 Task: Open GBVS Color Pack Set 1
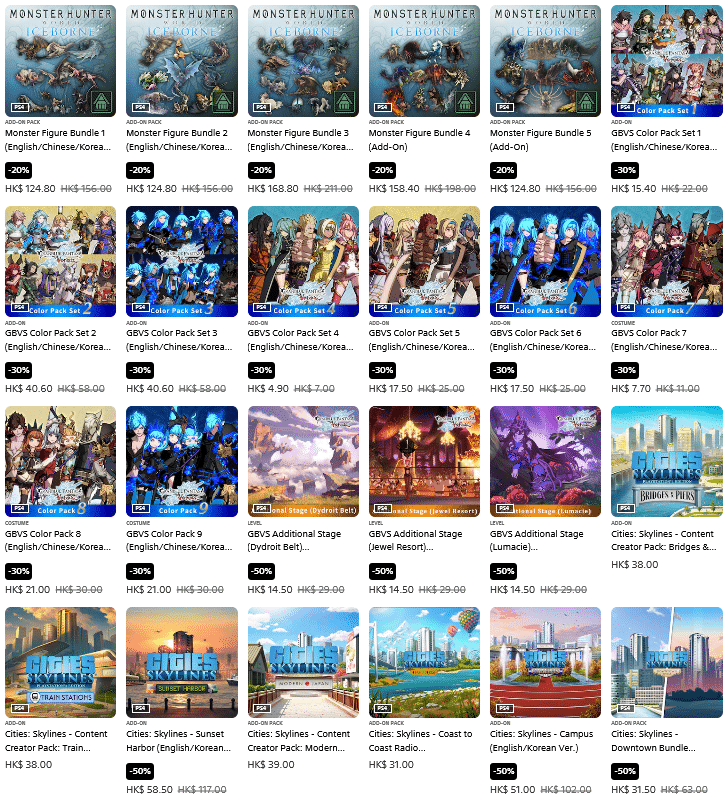click(666, 61)
